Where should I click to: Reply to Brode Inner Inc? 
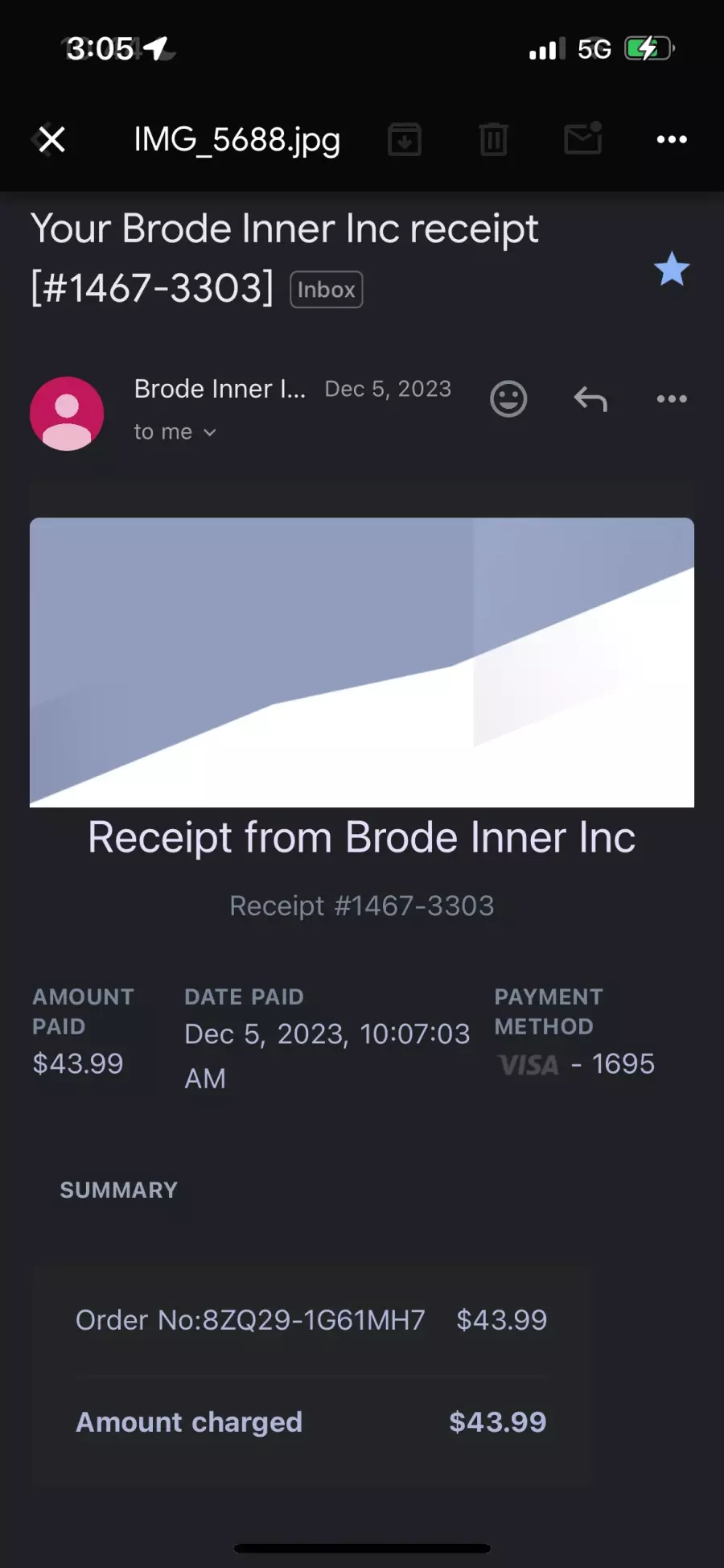coord(590,398)
